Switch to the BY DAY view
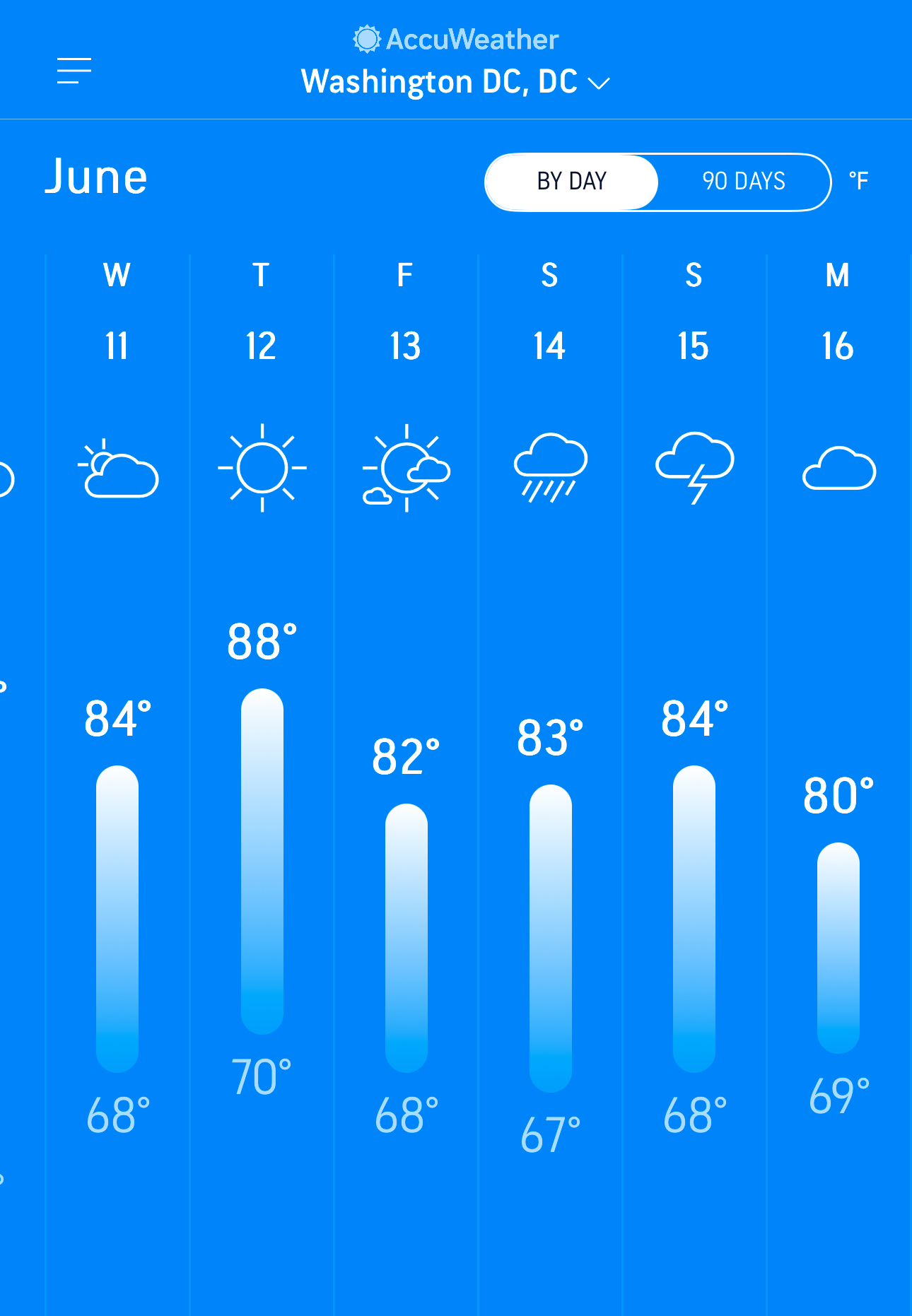This screenshot has height=1316, width=912. tap(571, 182)
